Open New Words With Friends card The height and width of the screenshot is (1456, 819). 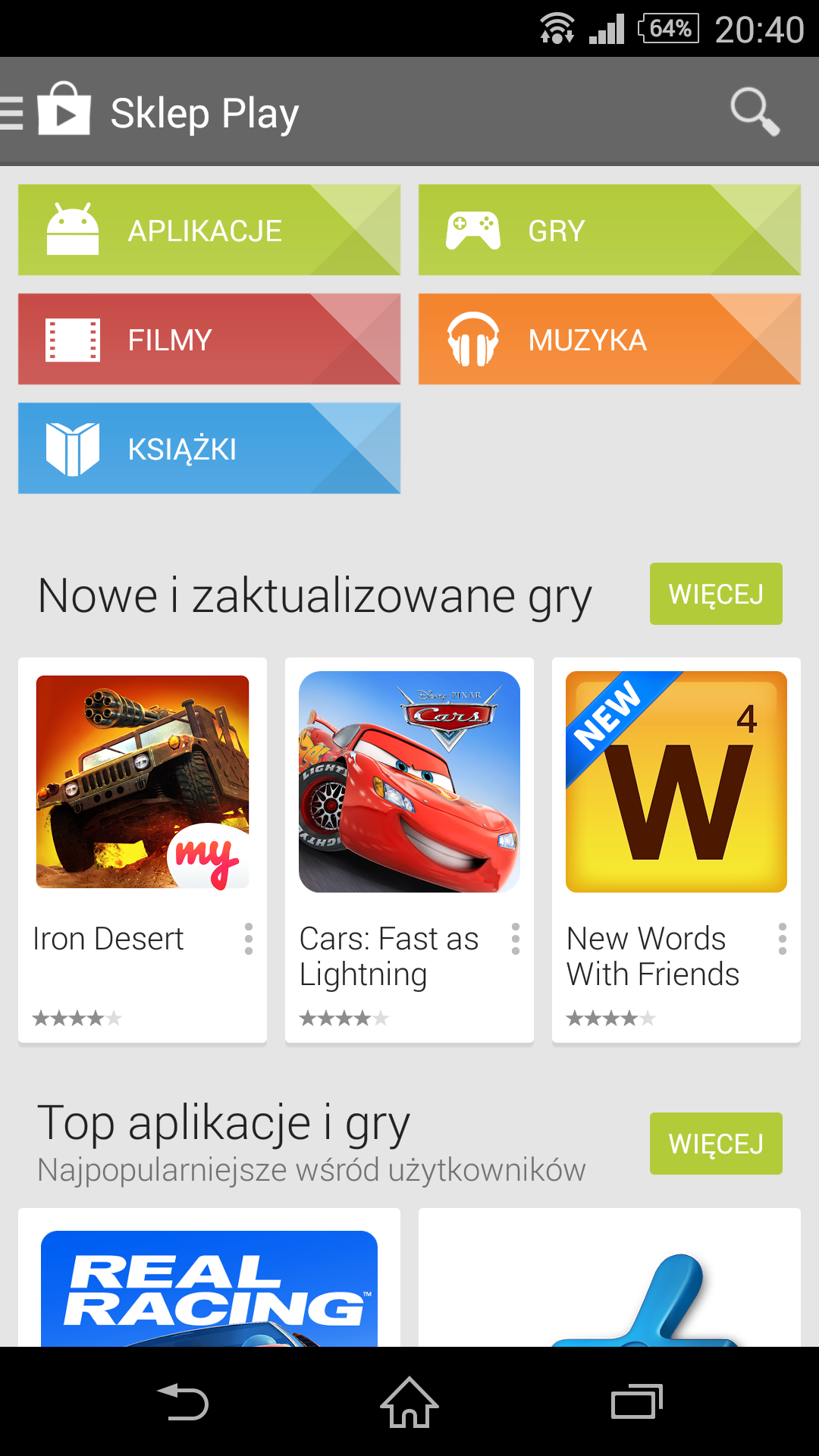click(676, 850)
